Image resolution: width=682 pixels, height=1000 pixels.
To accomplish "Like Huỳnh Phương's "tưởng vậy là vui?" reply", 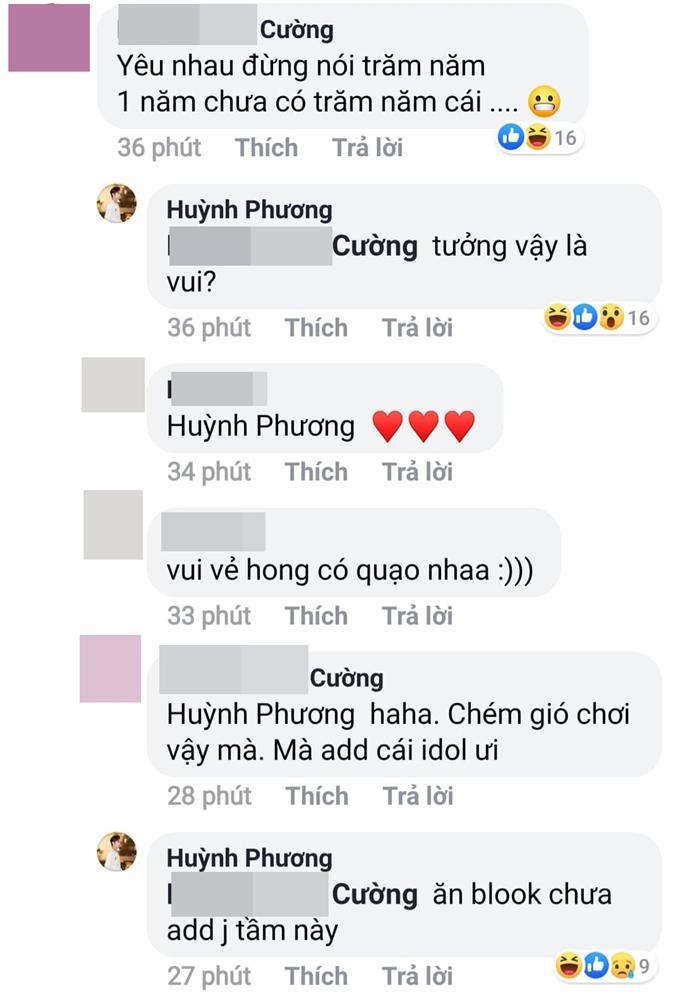I will [316, 328].
